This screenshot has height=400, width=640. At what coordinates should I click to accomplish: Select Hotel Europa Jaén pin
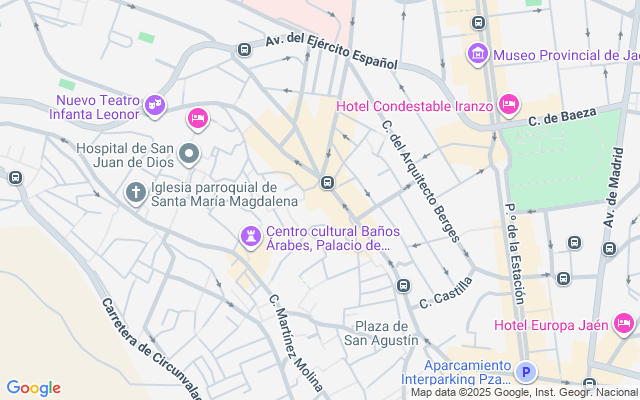tap(624, 323)
